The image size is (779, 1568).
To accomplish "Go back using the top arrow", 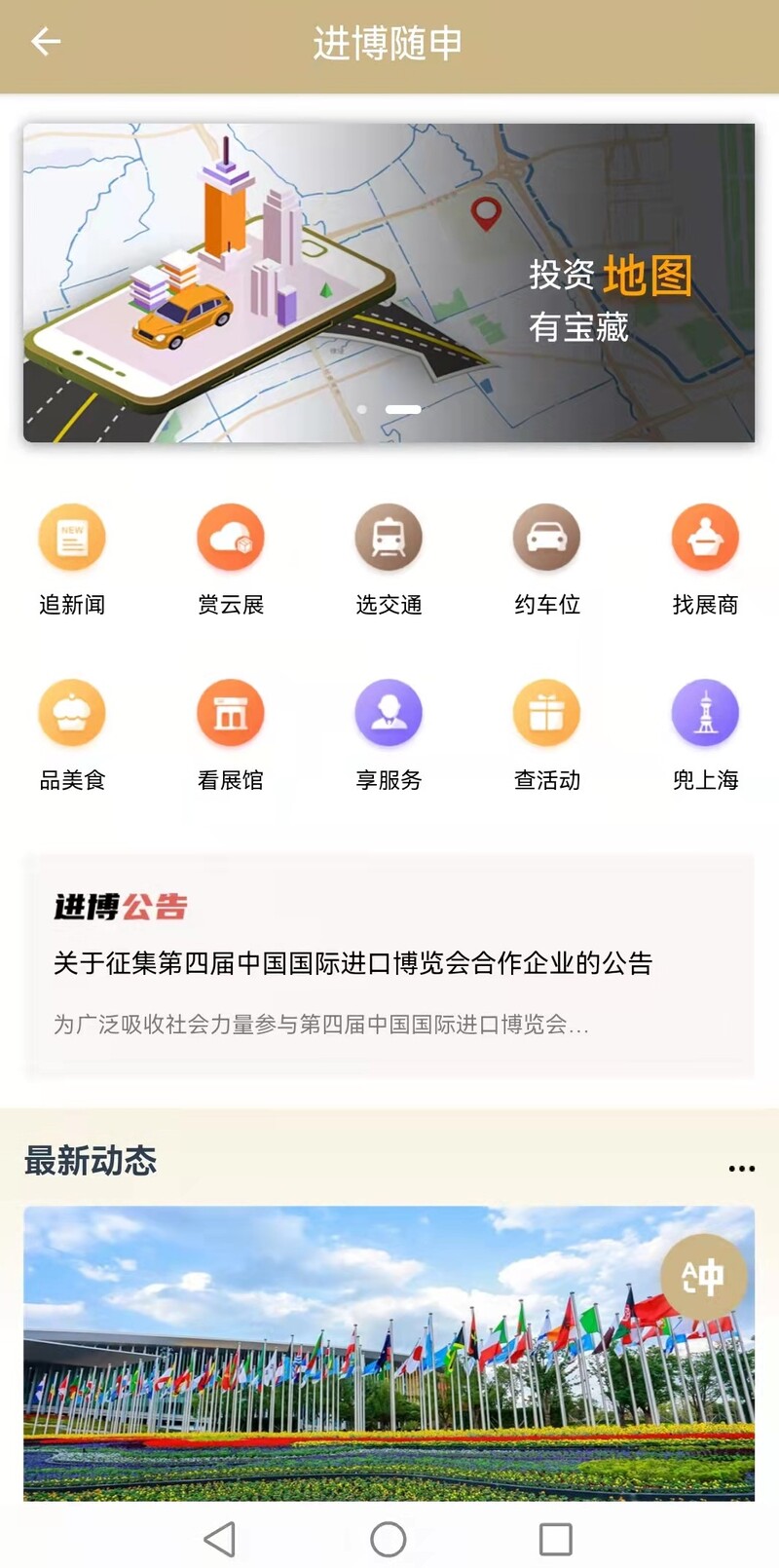I will 46,42.
